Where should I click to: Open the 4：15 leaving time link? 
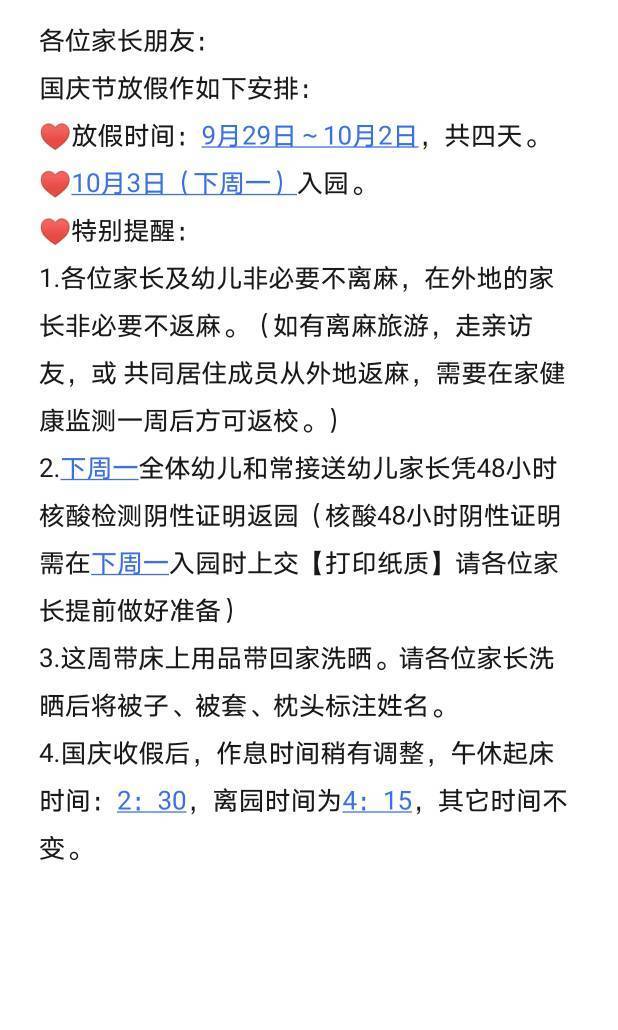pos(377,801)
